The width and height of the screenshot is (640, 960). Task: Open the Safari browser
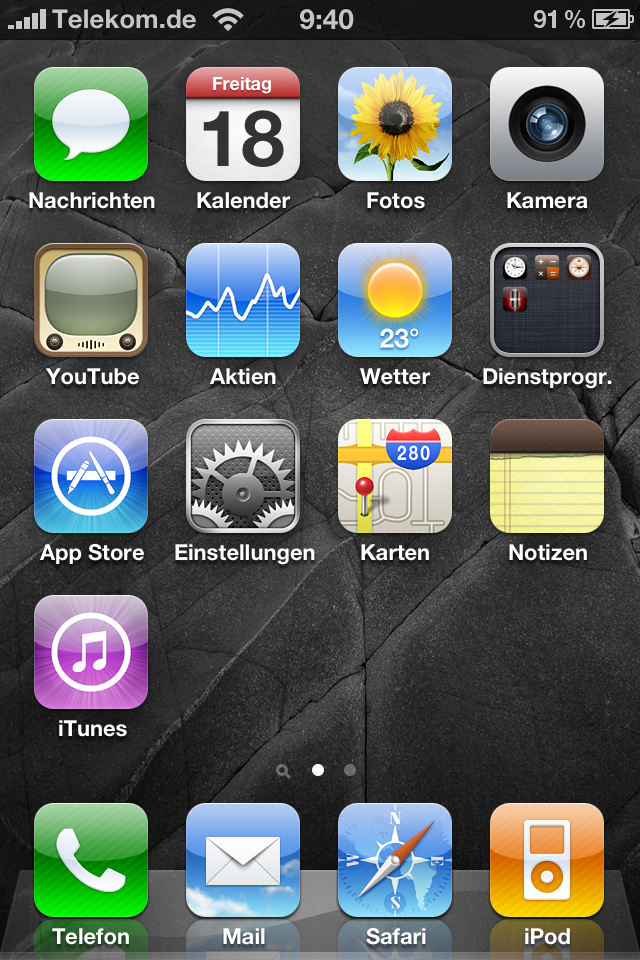coord(395,860)
